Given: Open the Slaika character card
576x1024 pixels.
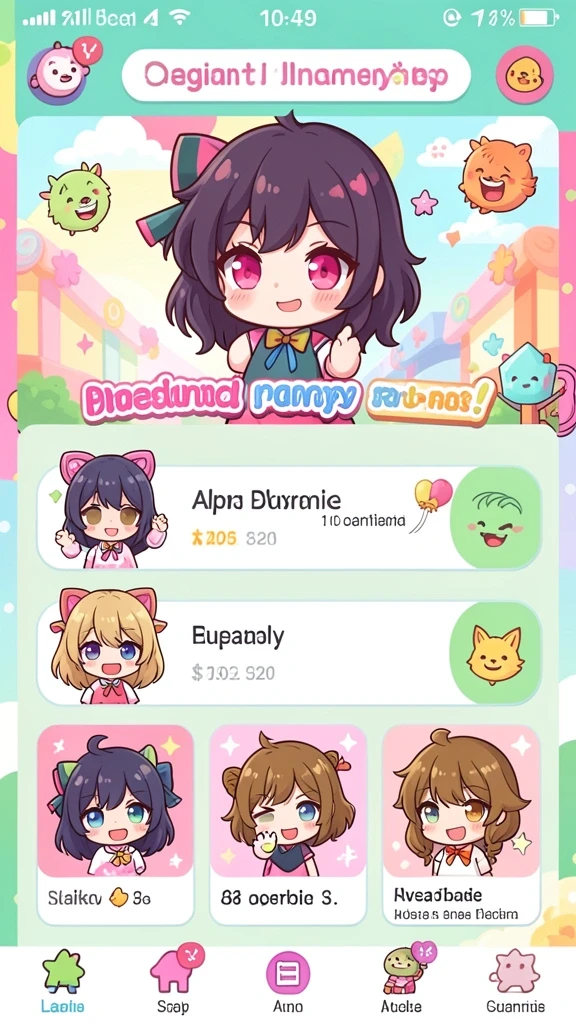Looking at the screenshot, I should [x=116, y=824].
